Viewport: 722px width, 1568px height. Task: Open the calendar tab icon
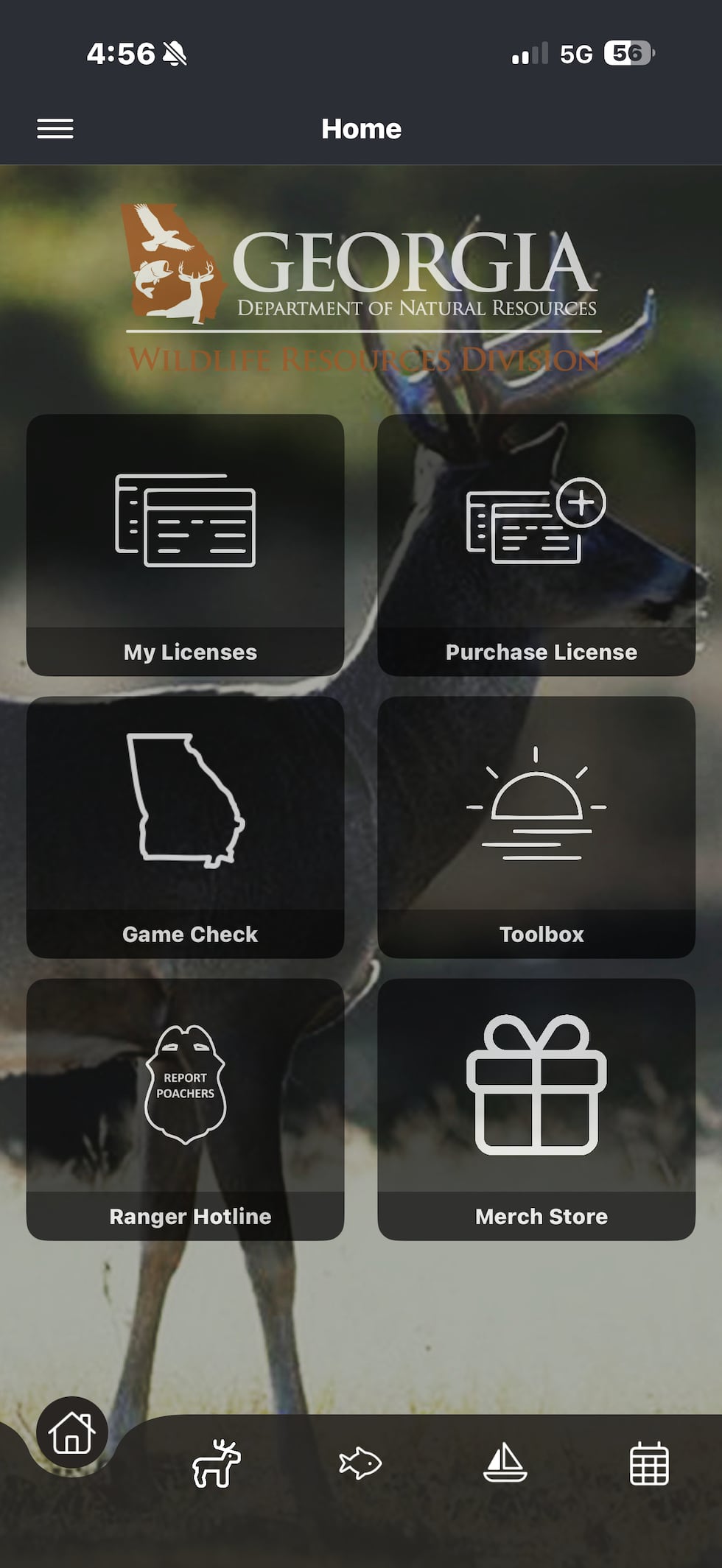pyautogui.click(x=650, y=1466)
